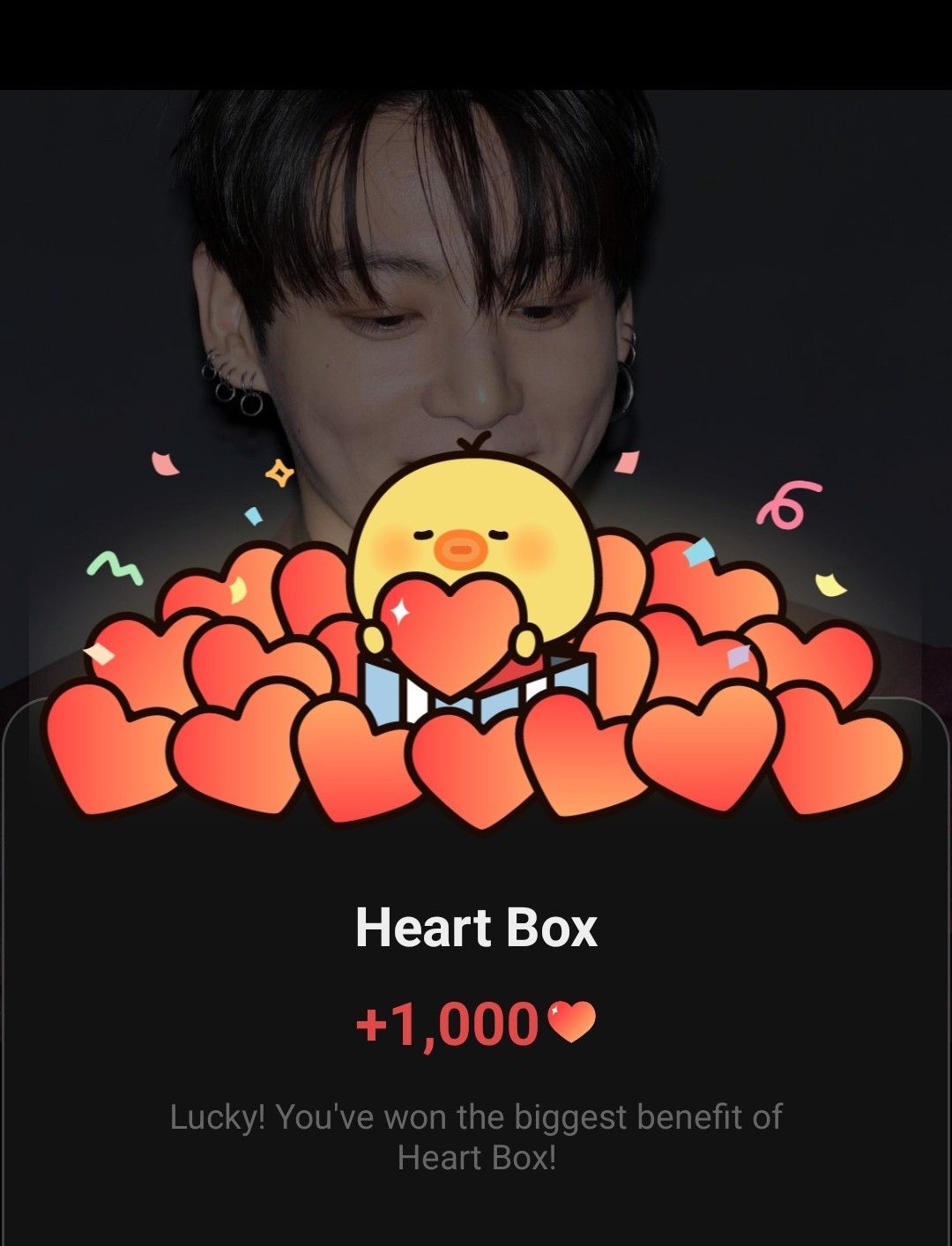Click the pink confetti strip on the upper right
Image resolution: width=952 pixels, height=1246 pixels.
628,460
